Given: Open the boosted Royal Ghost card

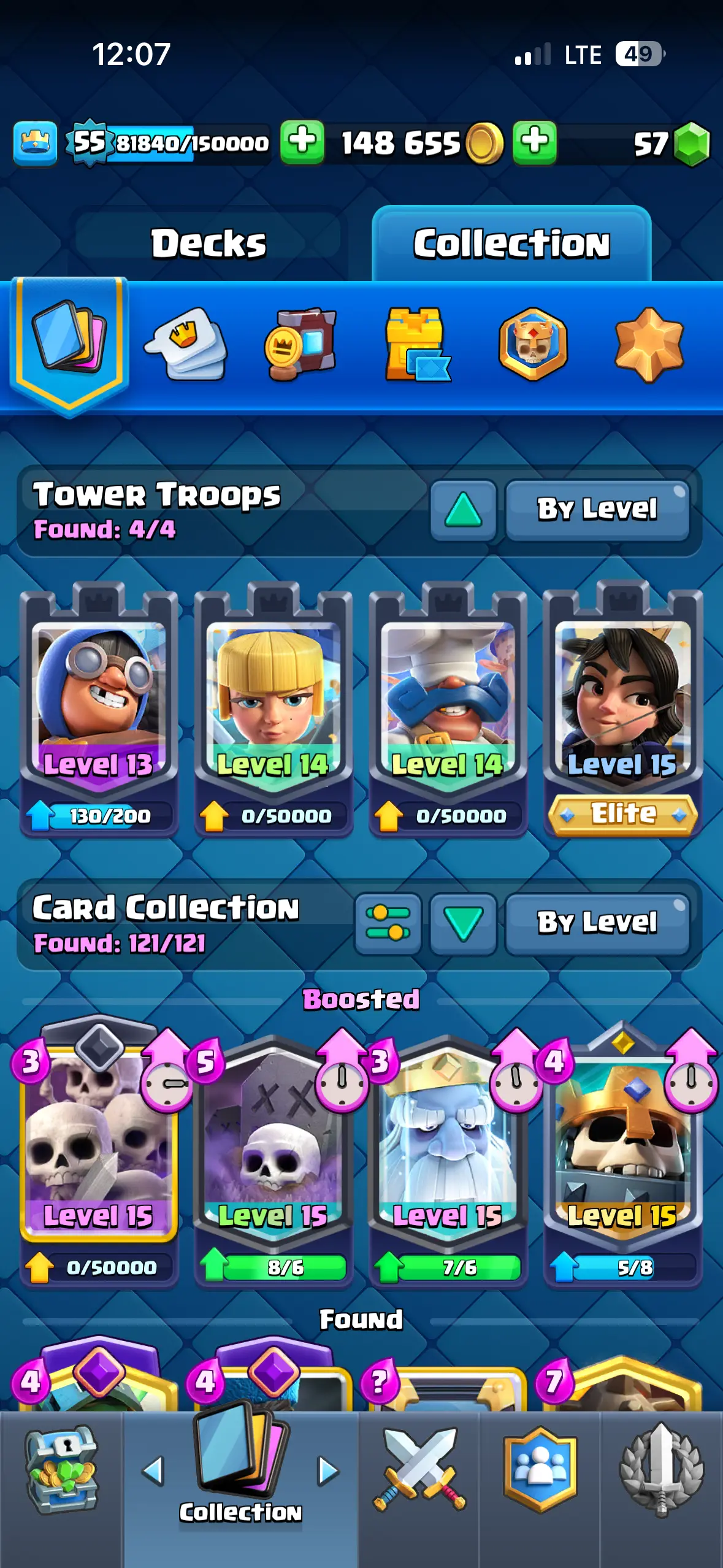Looking at the screenshot, I should (x=448, y=1141).
